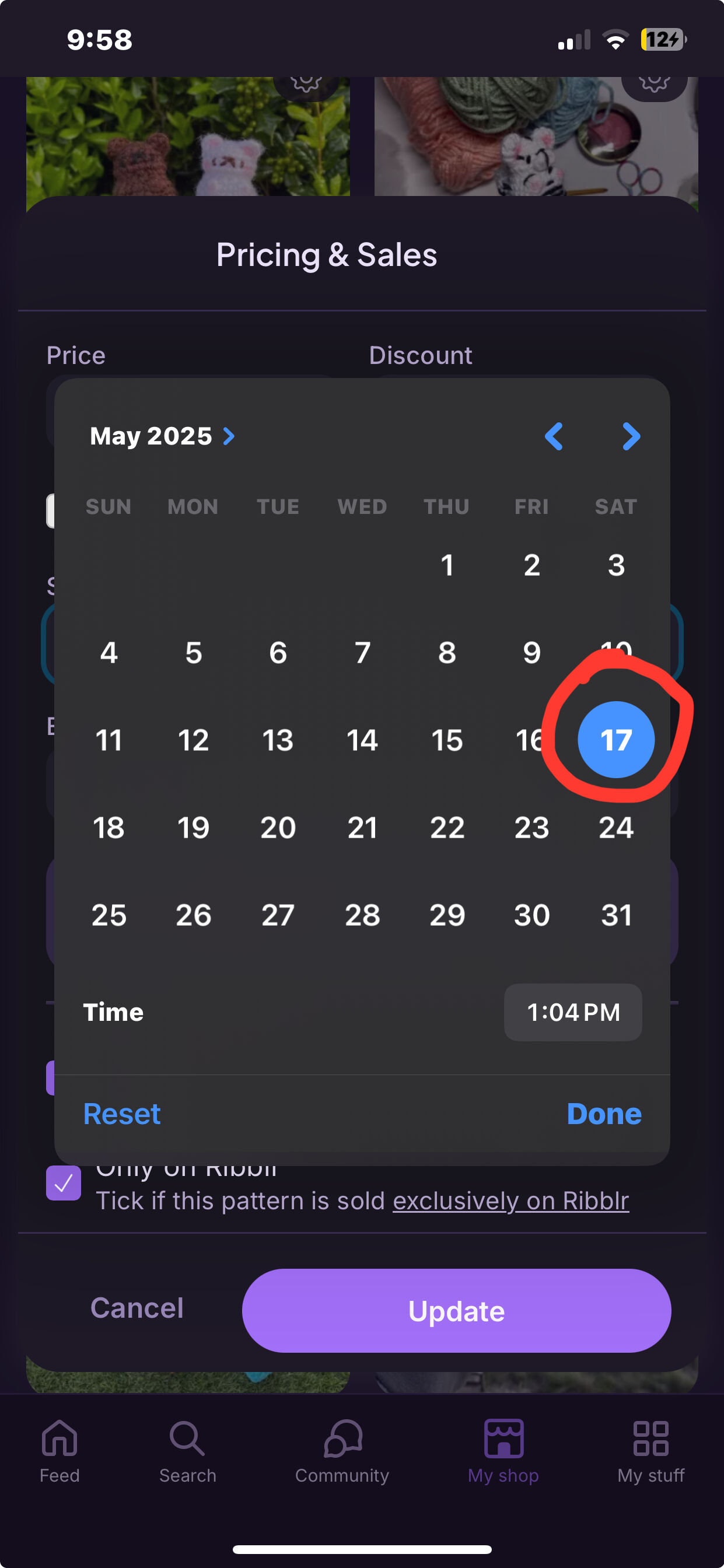Open the 1:04 PM time picker

(572, 1012)
